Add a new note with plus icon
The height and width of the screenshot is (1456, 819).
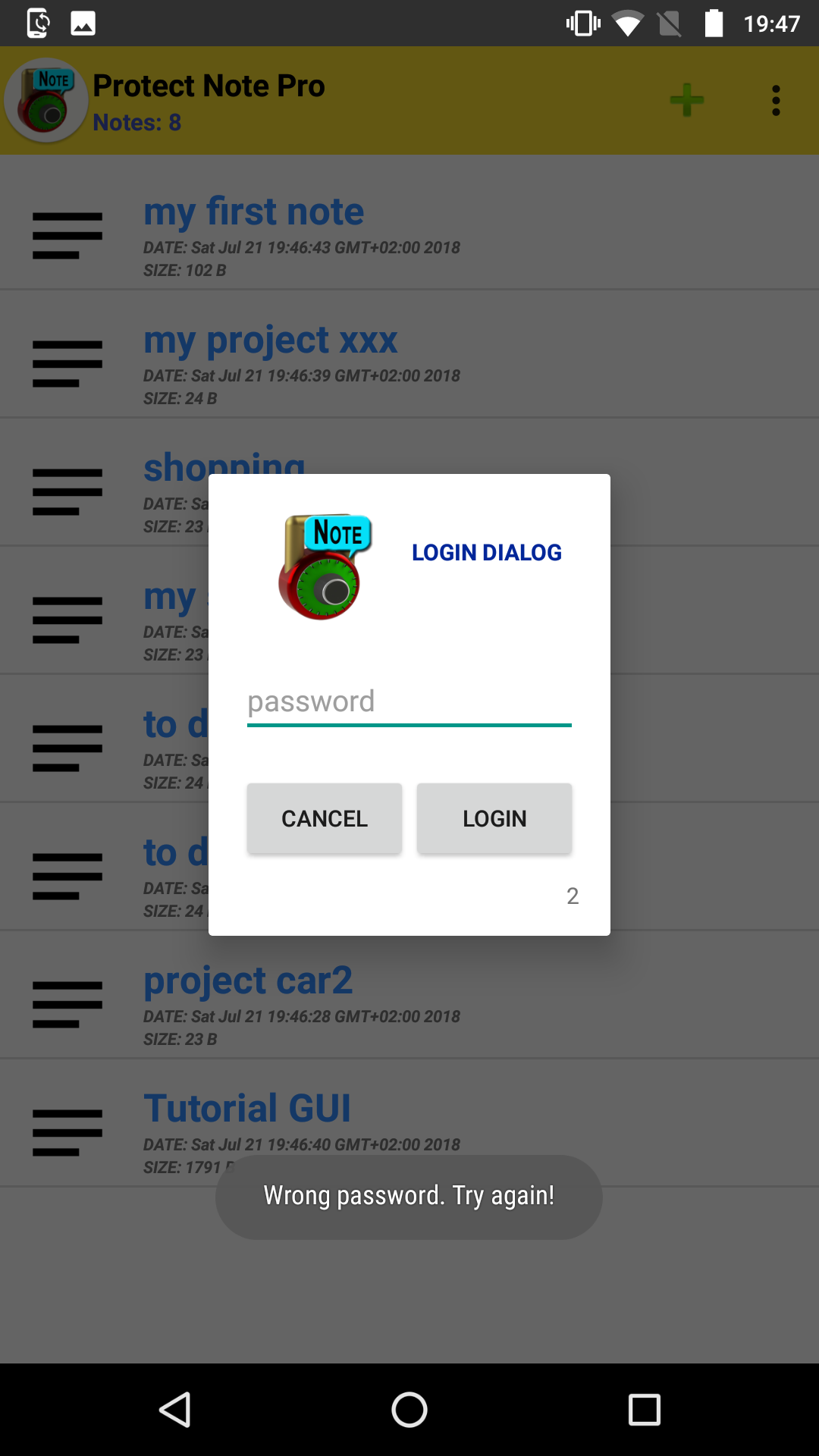(687, 100)
